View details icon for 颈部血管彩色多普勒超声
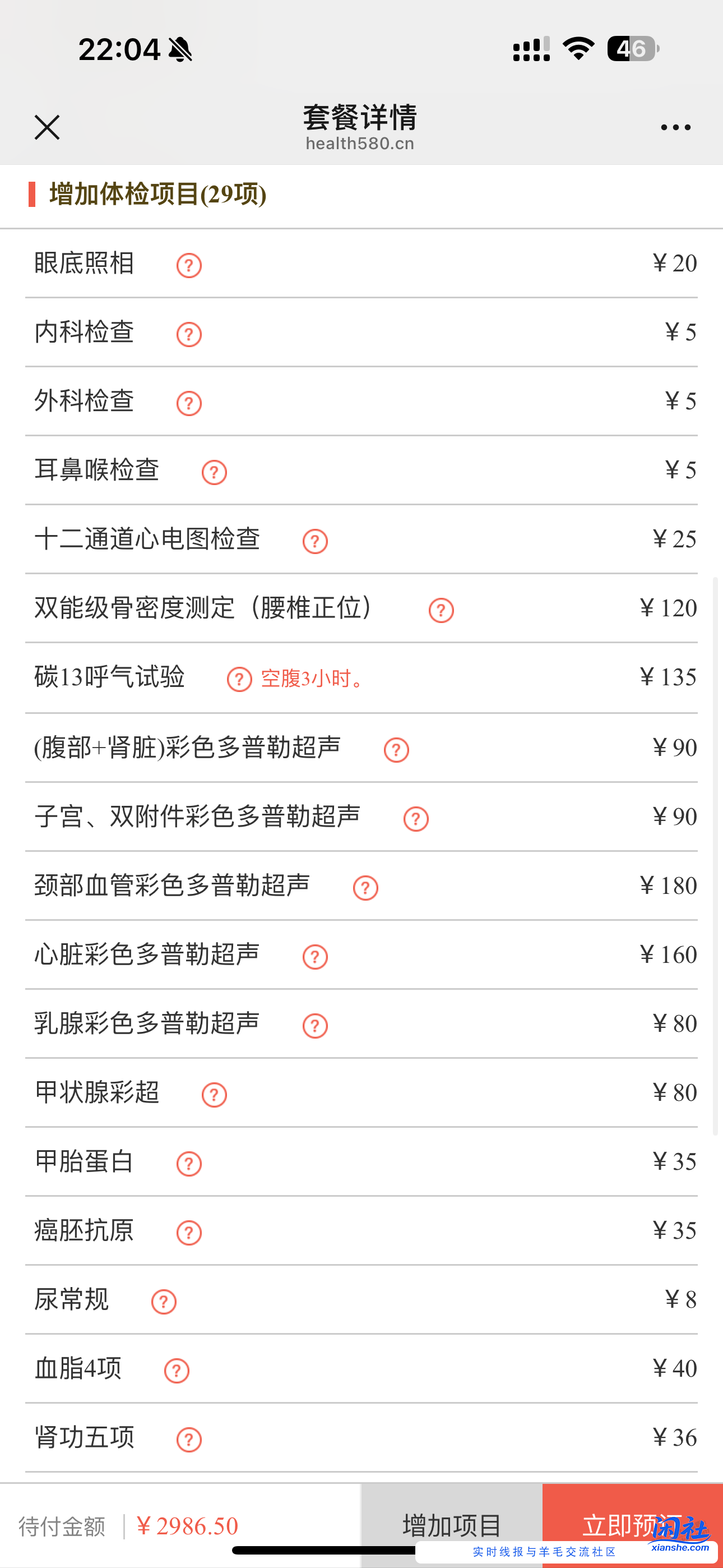 tap(364, 888)
